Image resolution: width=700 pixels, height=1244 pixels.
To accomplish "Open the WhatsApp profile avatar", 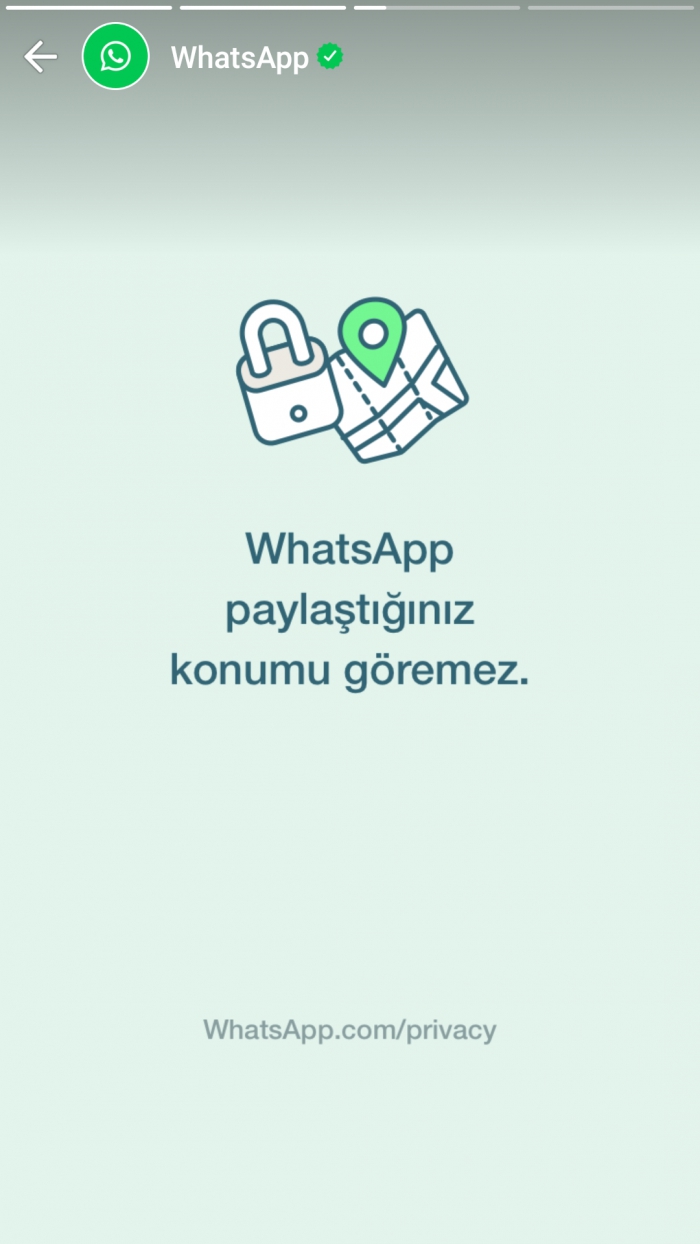I will [115, 57].
